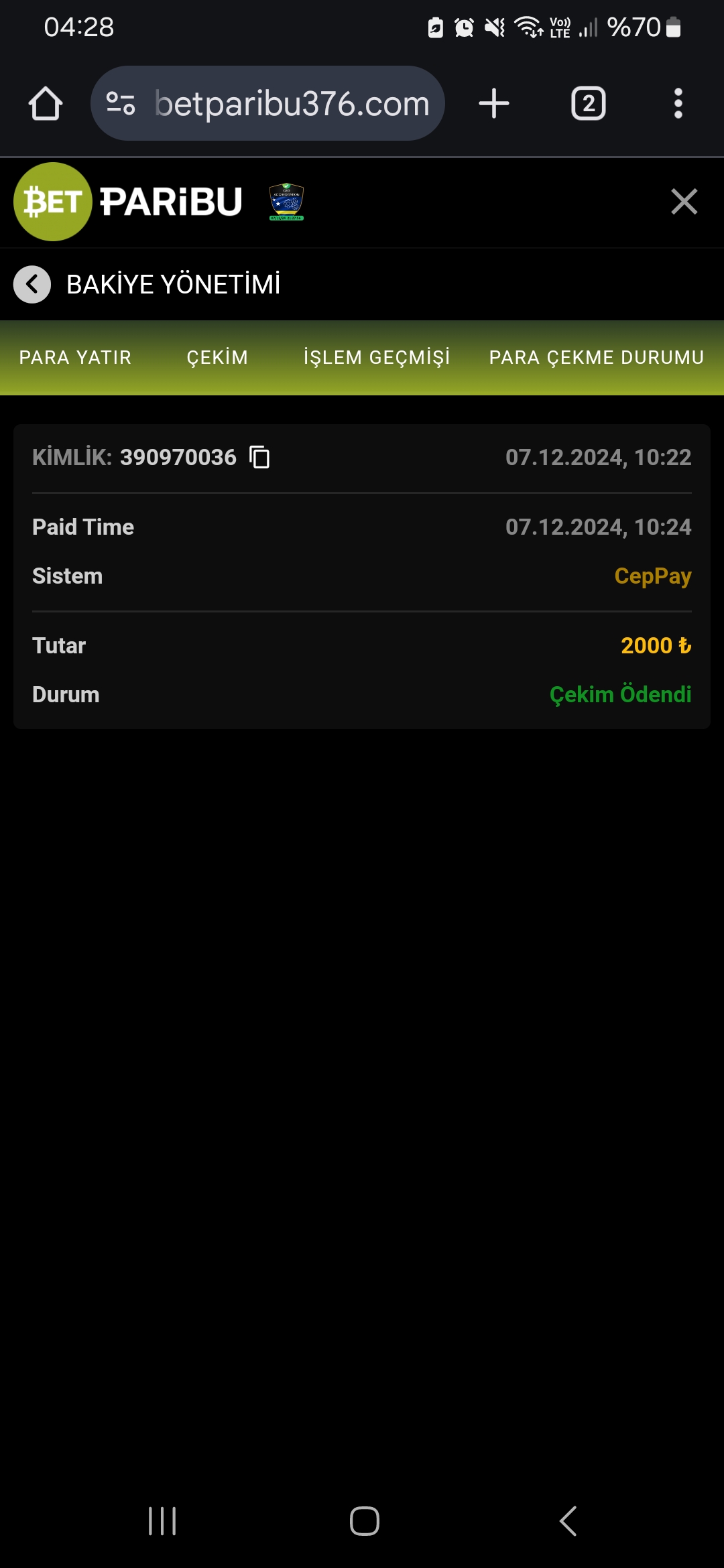
Task: Open a new browser tab
Action: [494, 104]
